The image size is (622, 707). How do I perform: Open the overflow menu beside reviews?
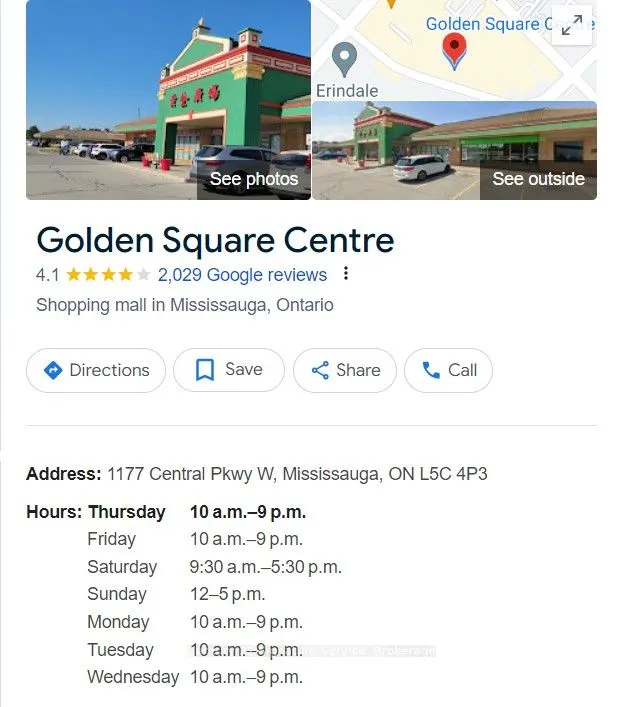[346, 274]
